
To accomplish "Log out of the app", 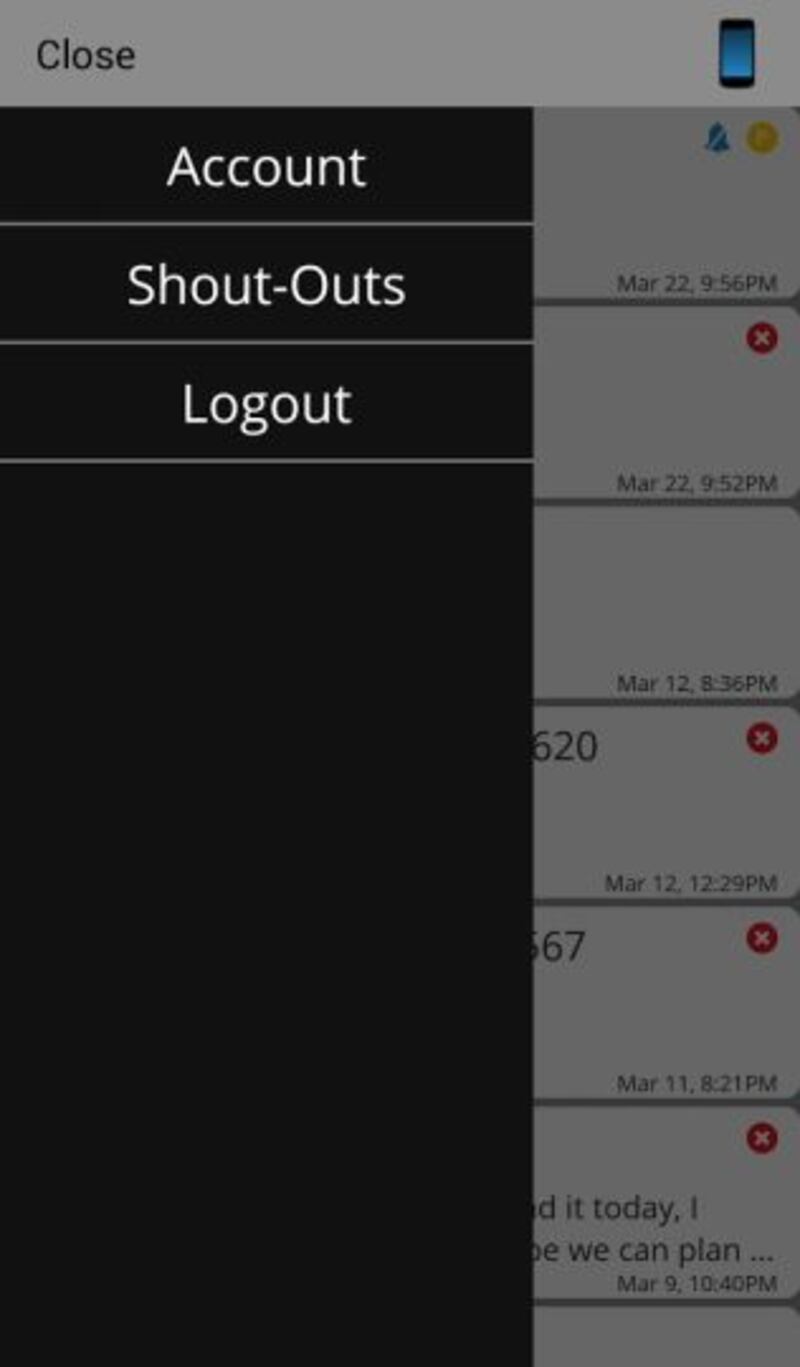I will pyautogui.click(x=266, y=403).
